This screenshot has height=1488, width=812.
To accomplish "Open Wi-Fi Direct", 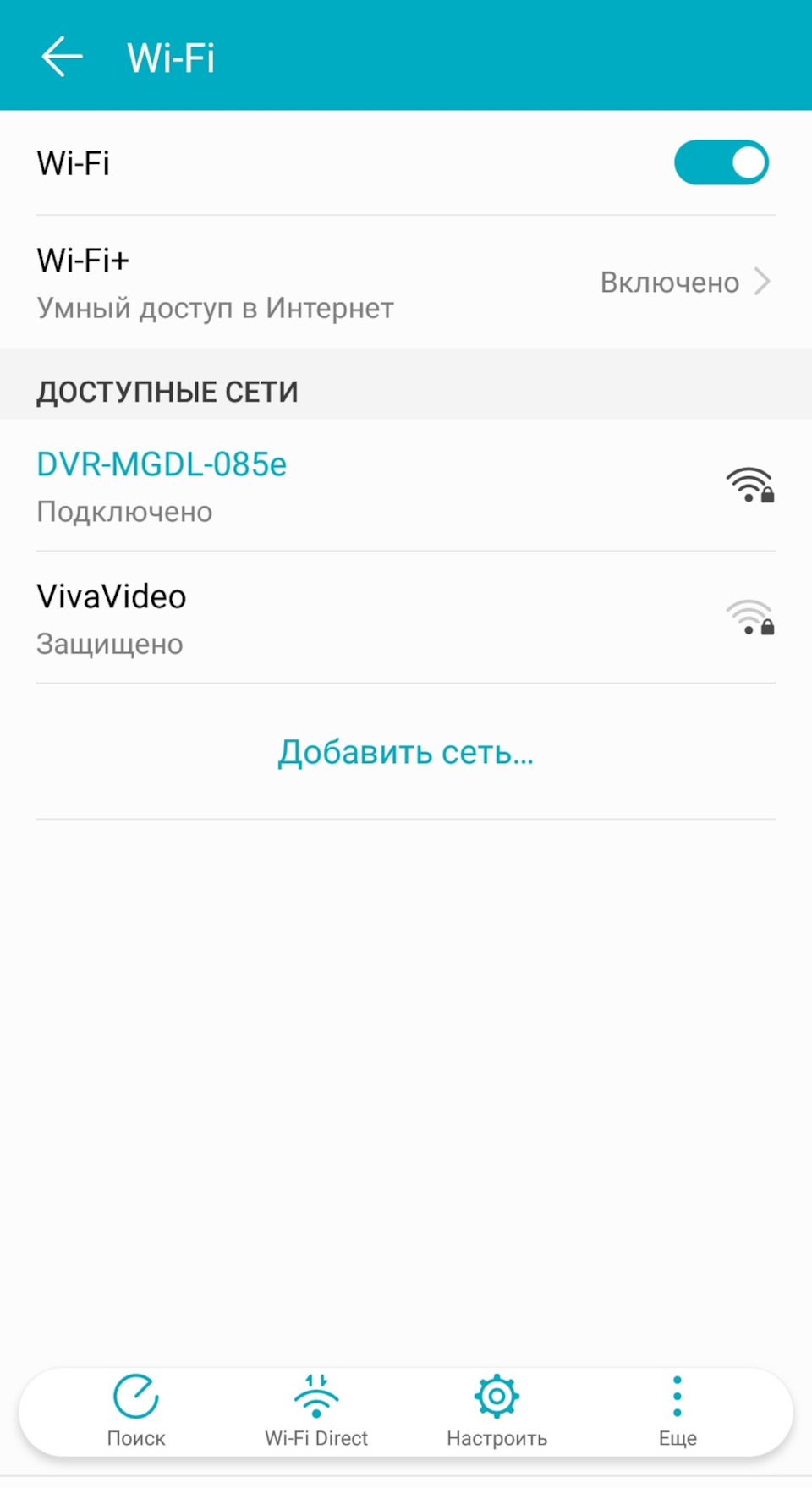I will (316, 1410).
